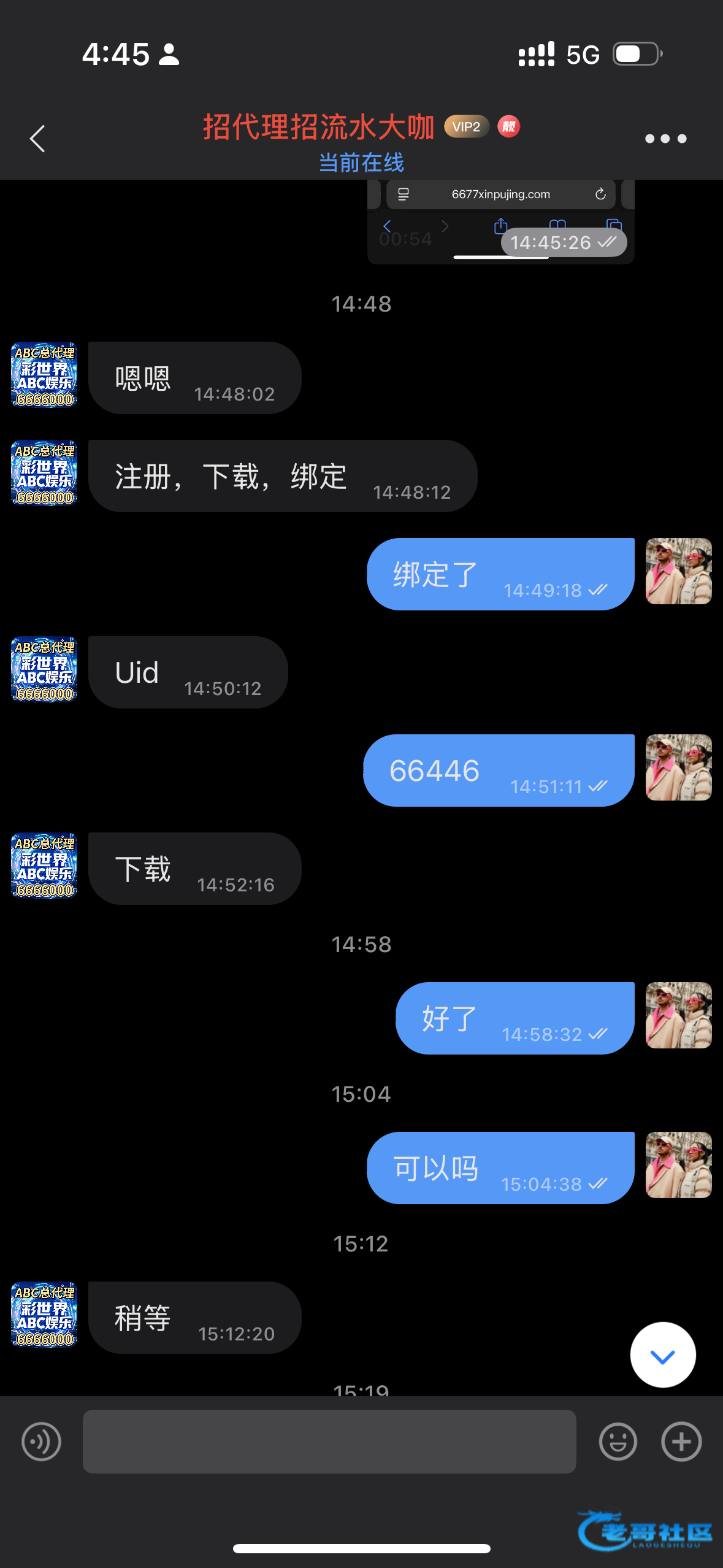Open my avatar beside 绑定了 message
The height and width of the screenshot is (1568, 723).
point(678,571)
